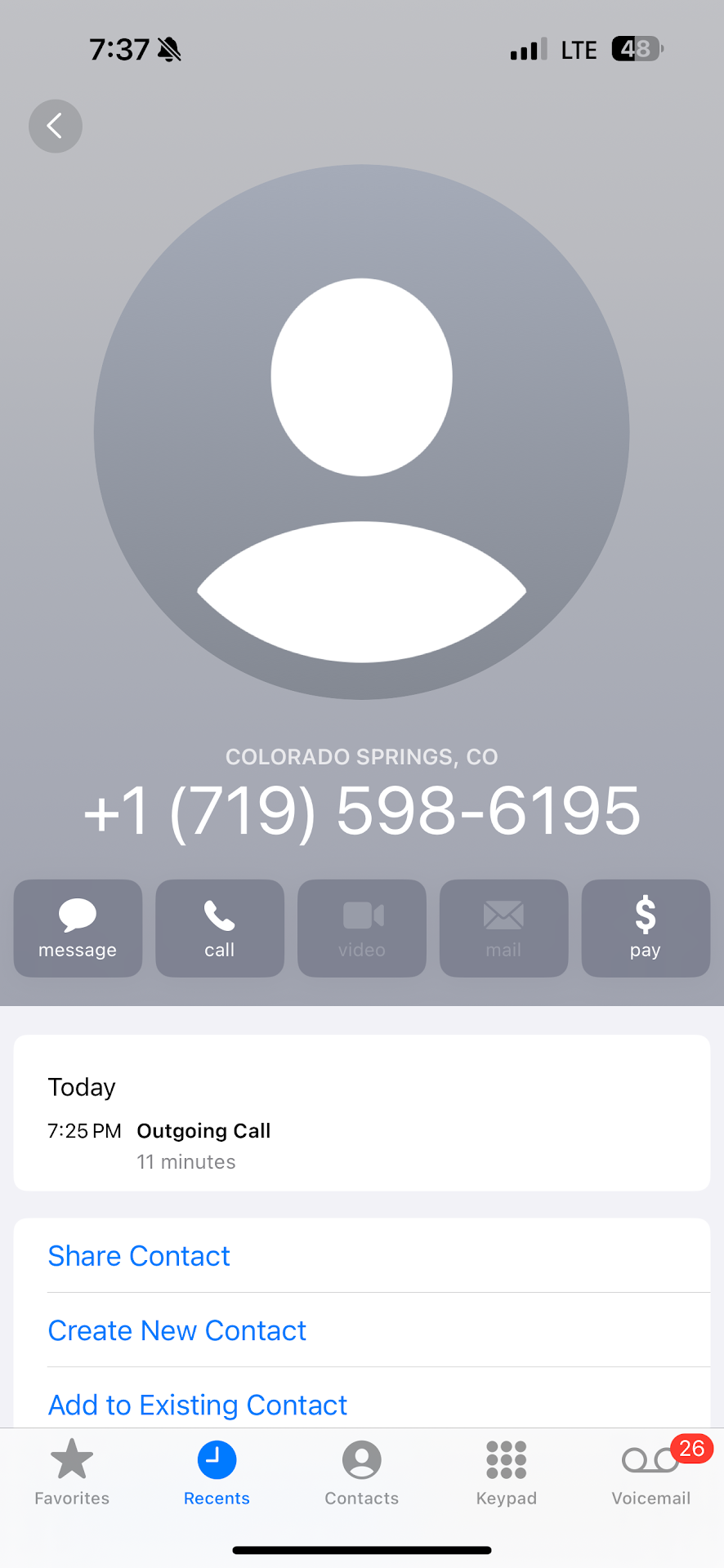
Task: Switch to the Favorites tab
Action: (x=72, y=1472)
